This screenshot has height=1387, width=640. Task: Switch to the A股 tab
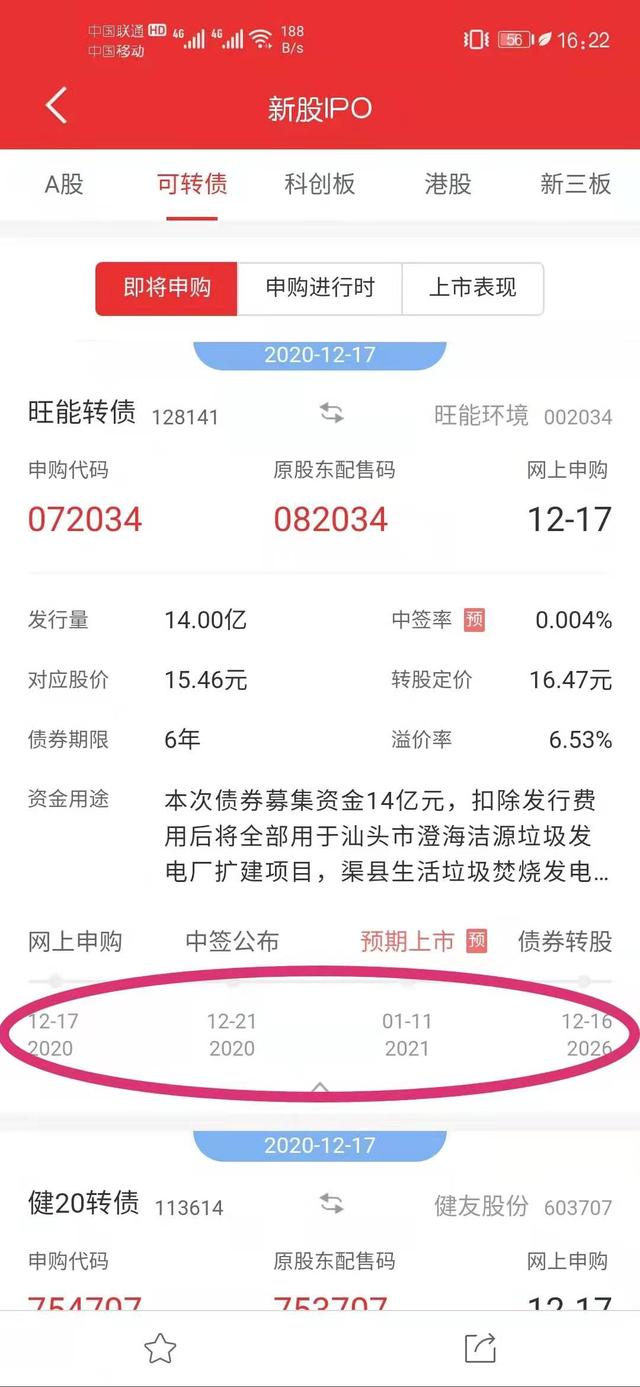click(64, 184)
